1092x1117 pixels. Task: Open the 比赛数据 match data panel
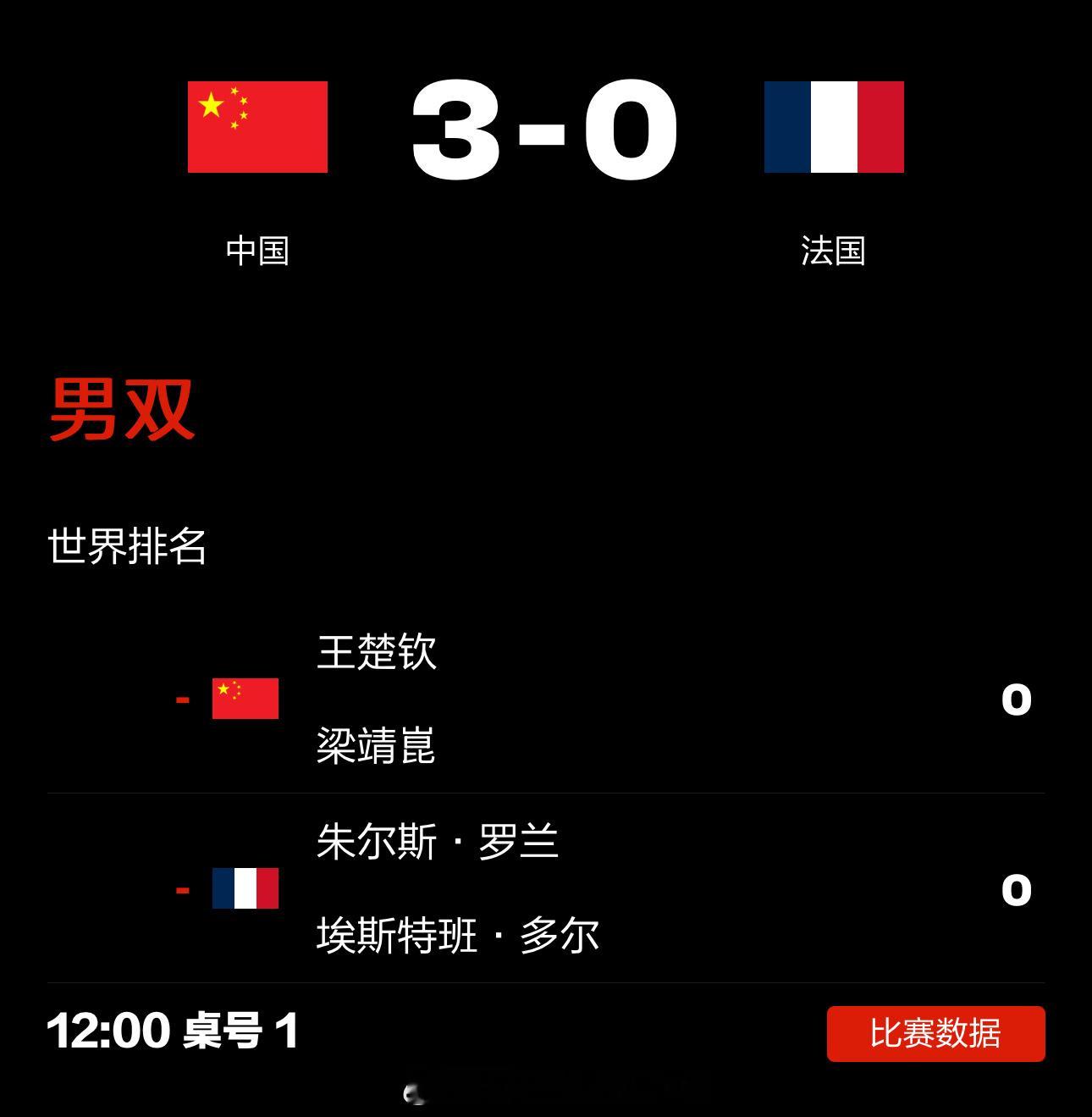tap(935, 1032)
